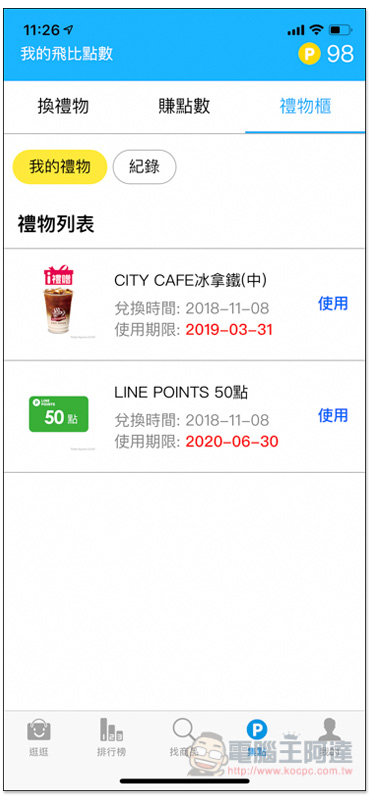Open the 排行榜 bottom tab

111,737
